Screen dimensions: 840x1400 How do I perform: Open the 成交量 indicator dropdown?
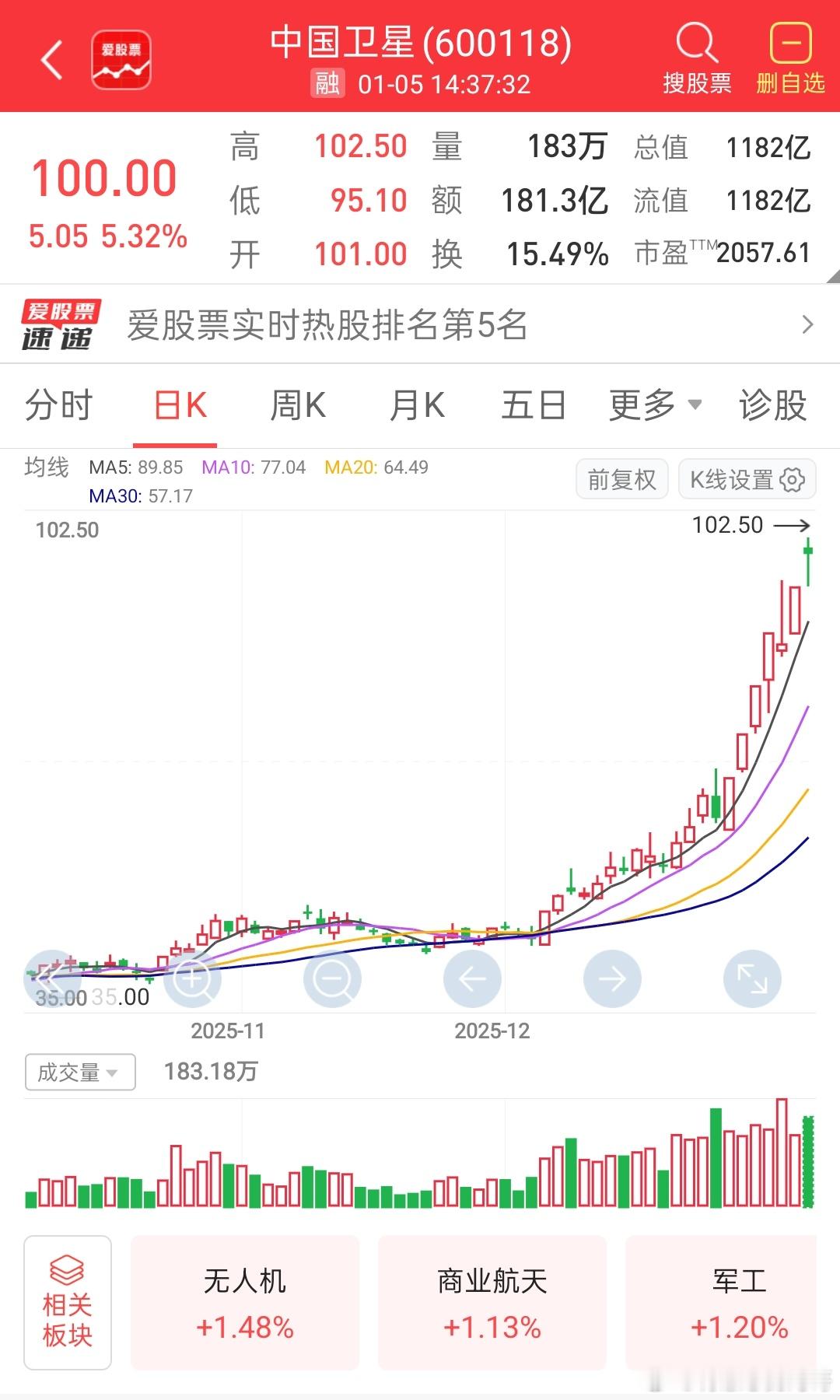(79, 1072)
